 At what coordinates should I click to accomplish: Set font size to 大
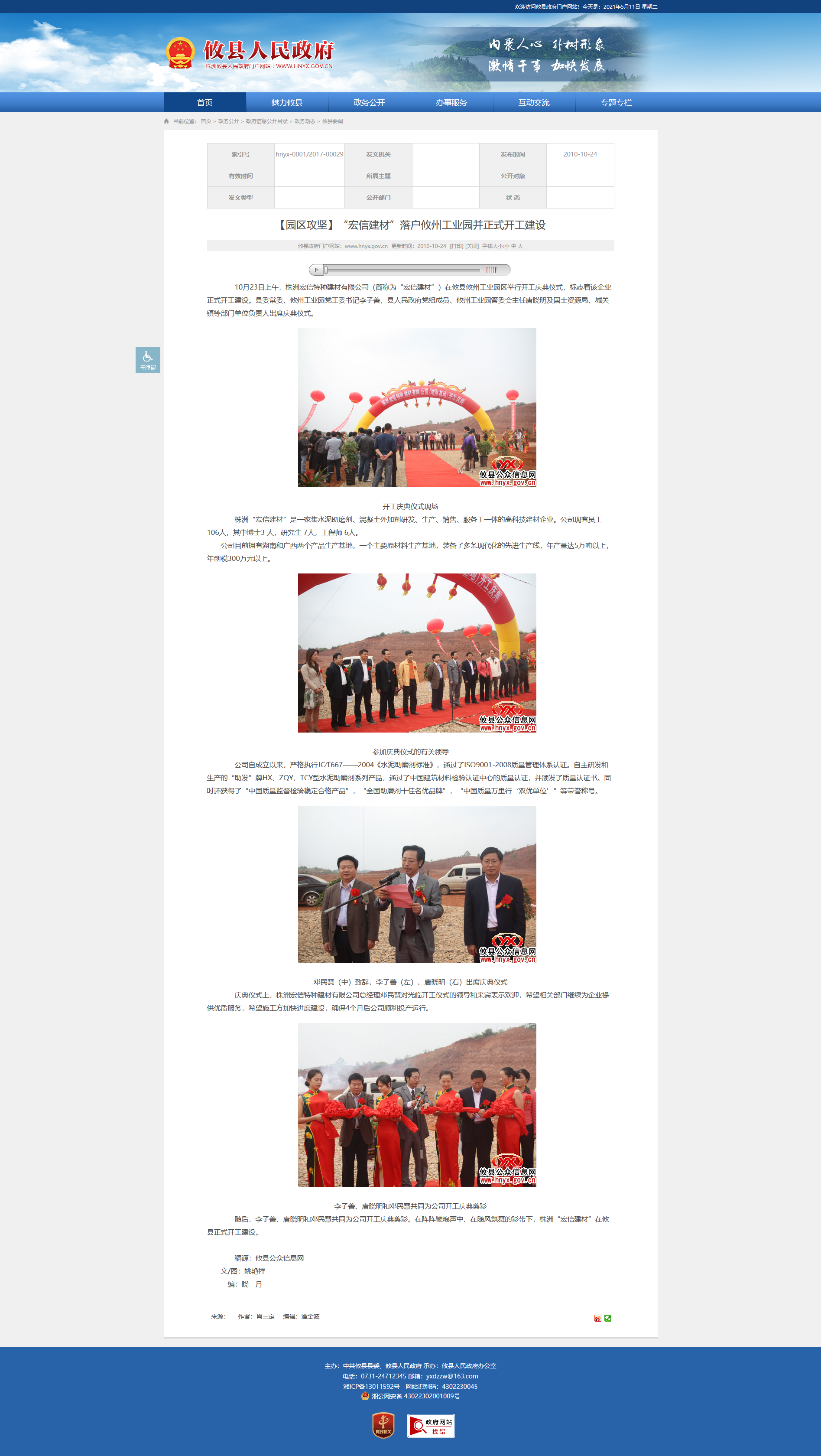[520, 247]
